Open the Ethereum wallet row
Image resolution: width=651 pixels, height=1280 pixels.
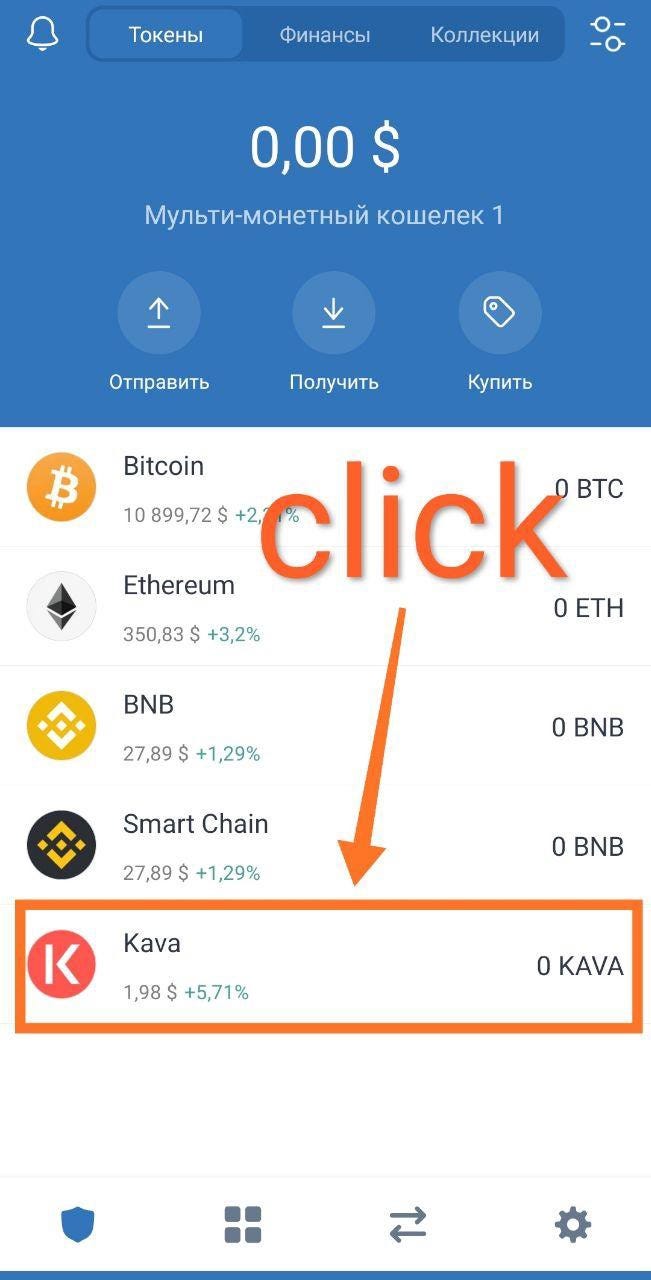325,607
